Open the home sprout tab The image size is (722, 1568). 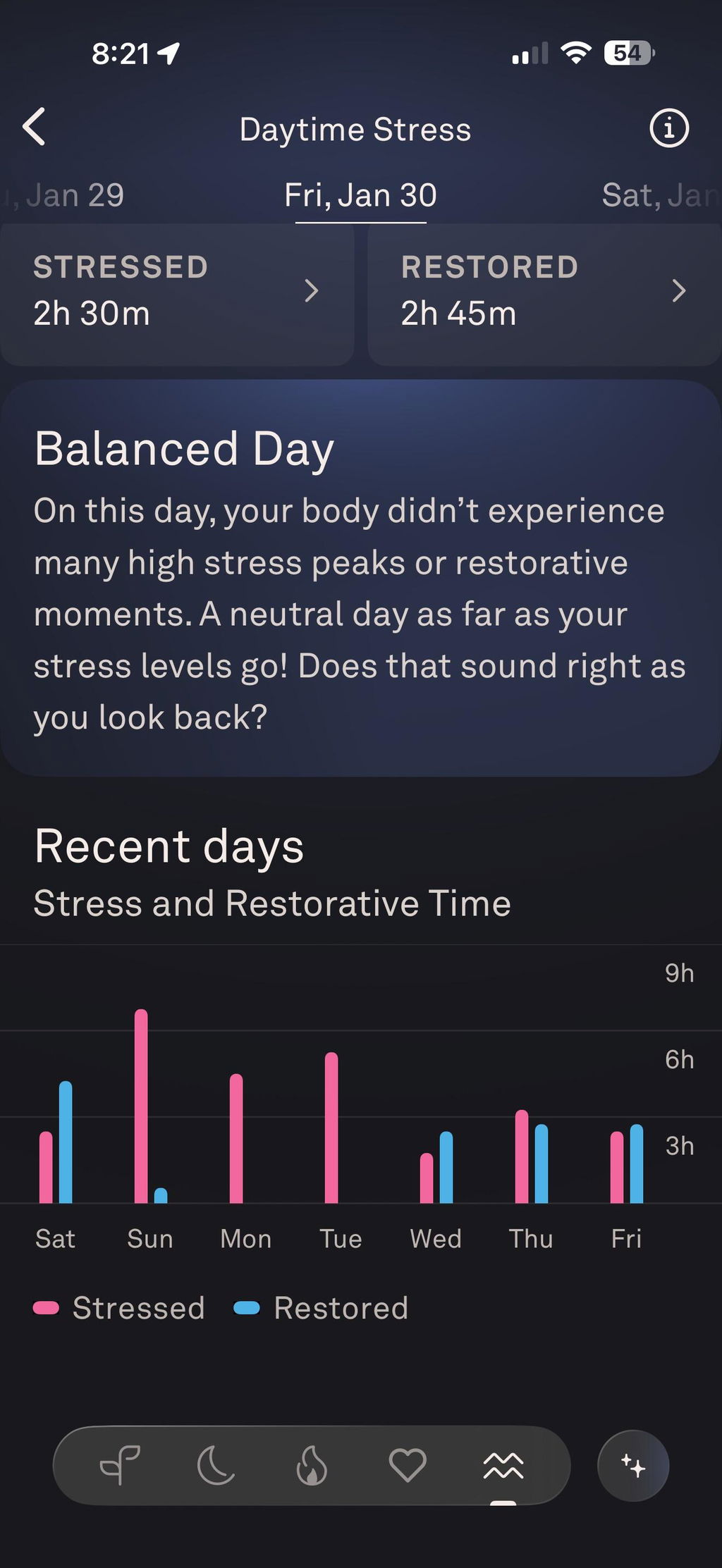coord(120,1465)
